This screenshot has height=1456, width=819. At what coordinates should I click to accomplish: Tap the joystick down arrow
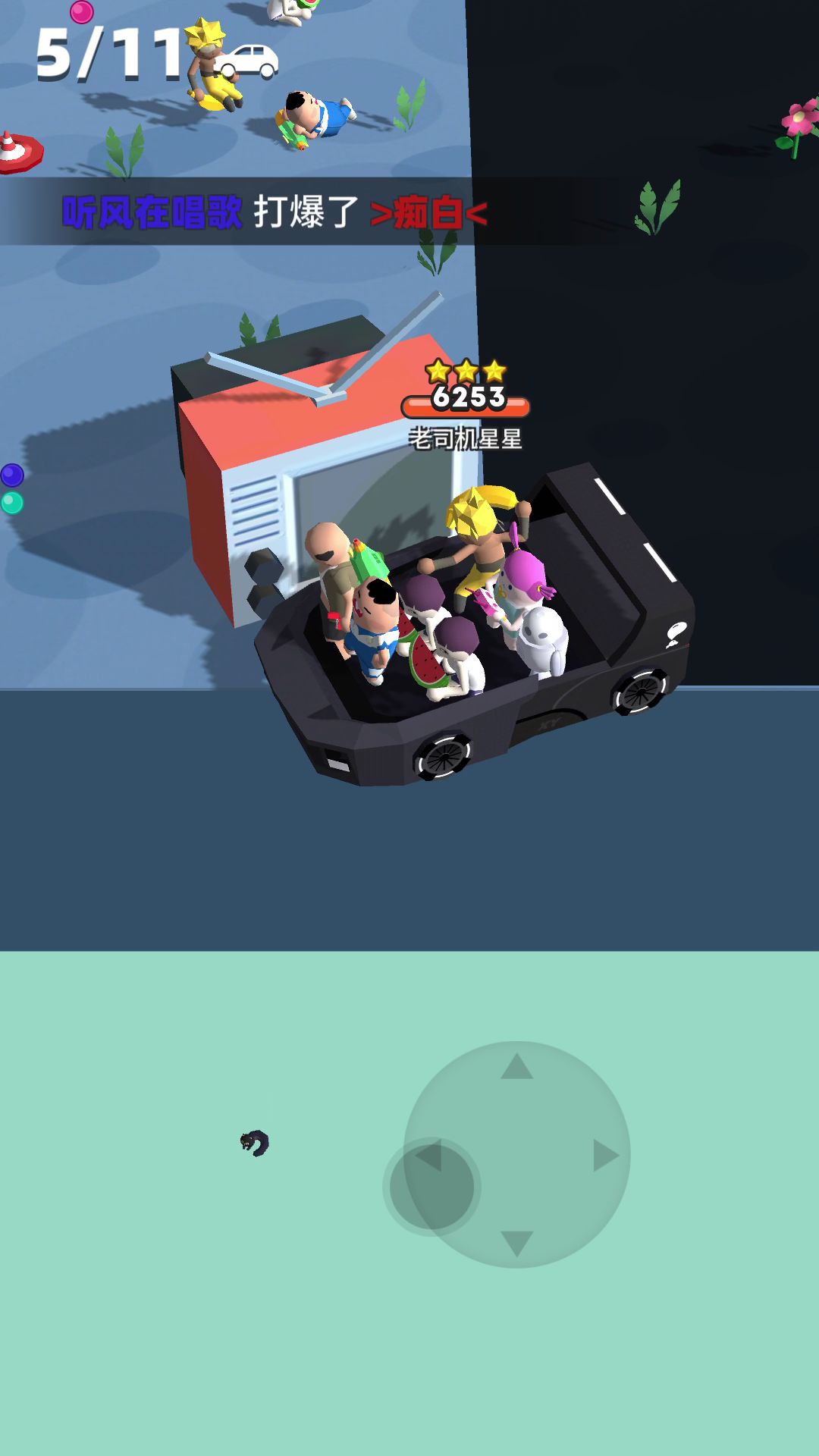tap(517, 1243)
